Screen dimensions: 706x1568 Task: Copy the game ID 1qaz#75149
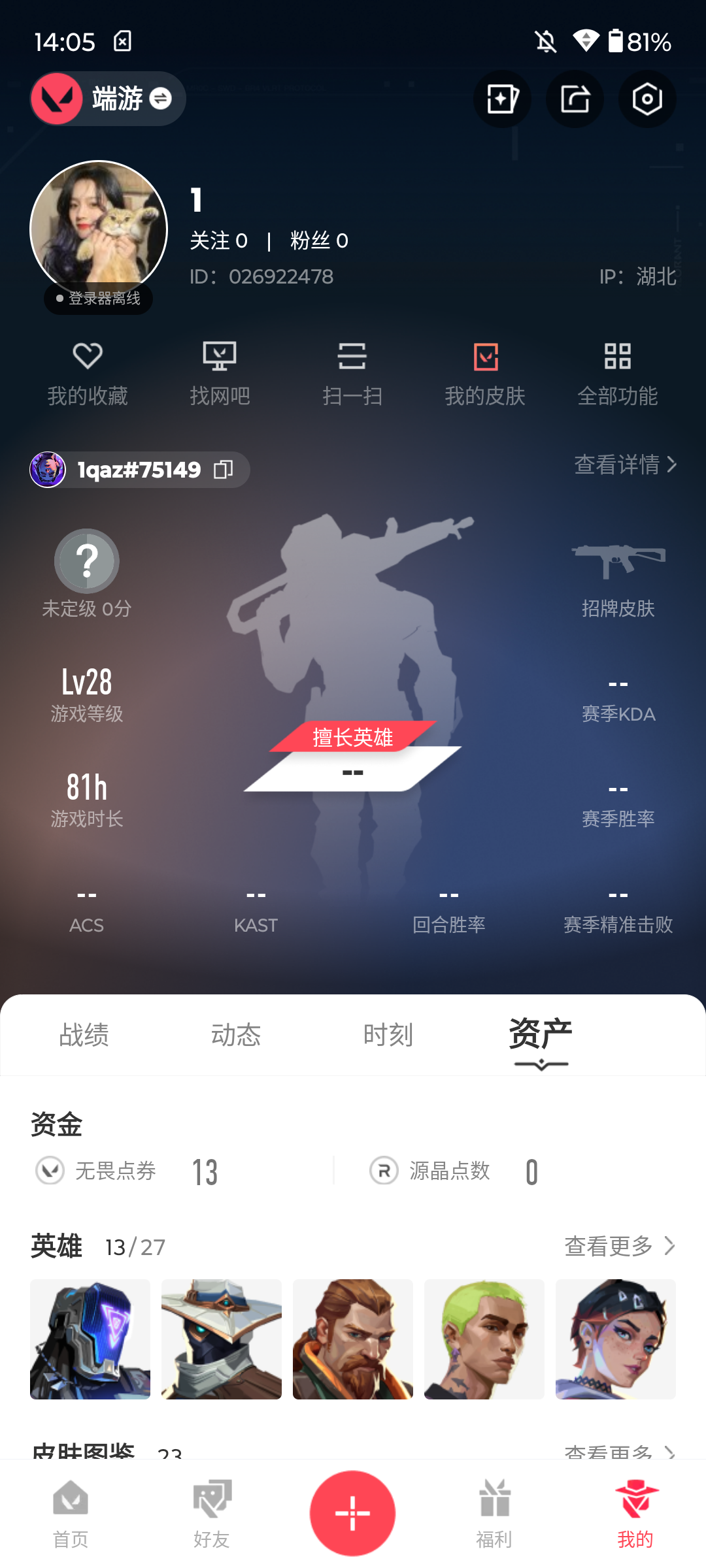[224, 469]
